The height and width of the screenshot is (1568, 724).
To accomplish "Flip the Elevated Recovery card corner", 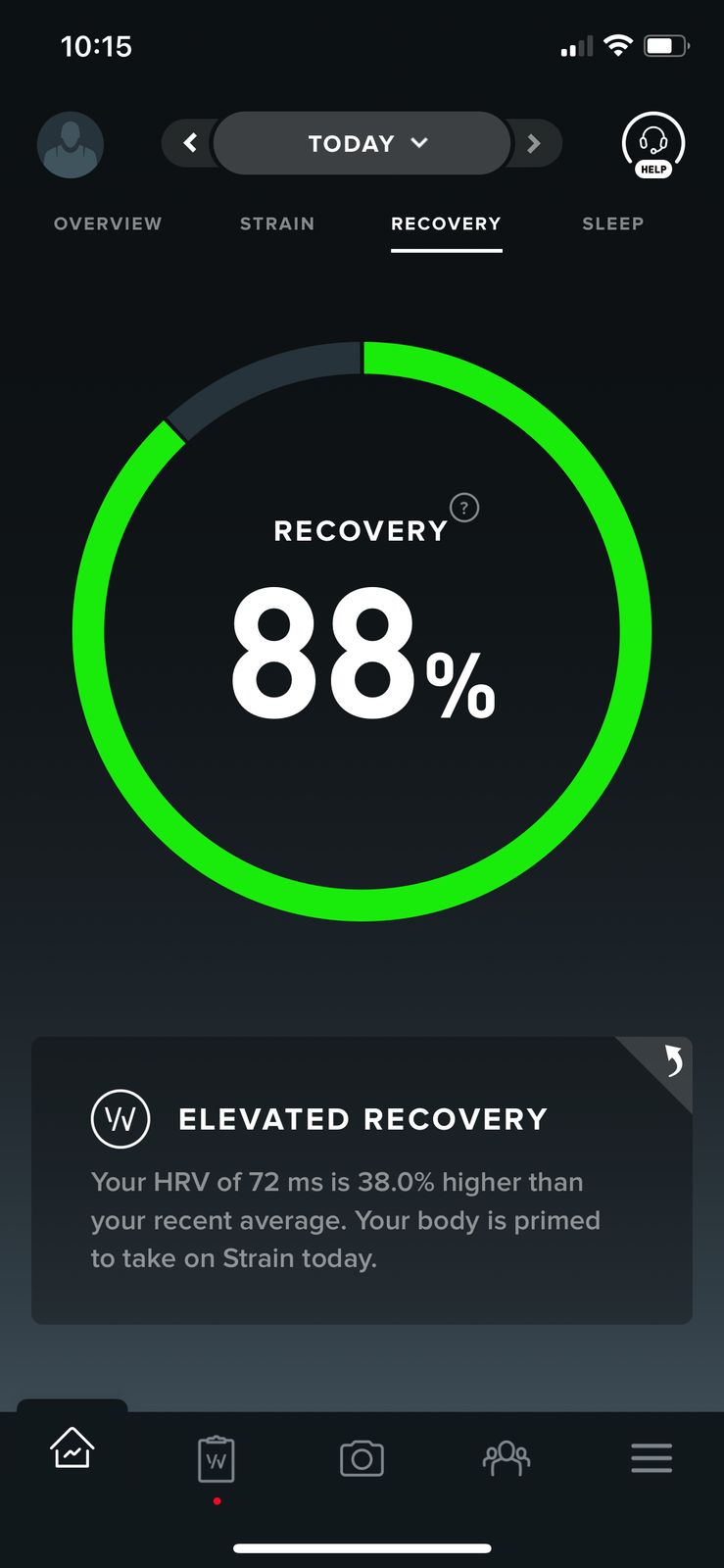I will point(671,1061).
